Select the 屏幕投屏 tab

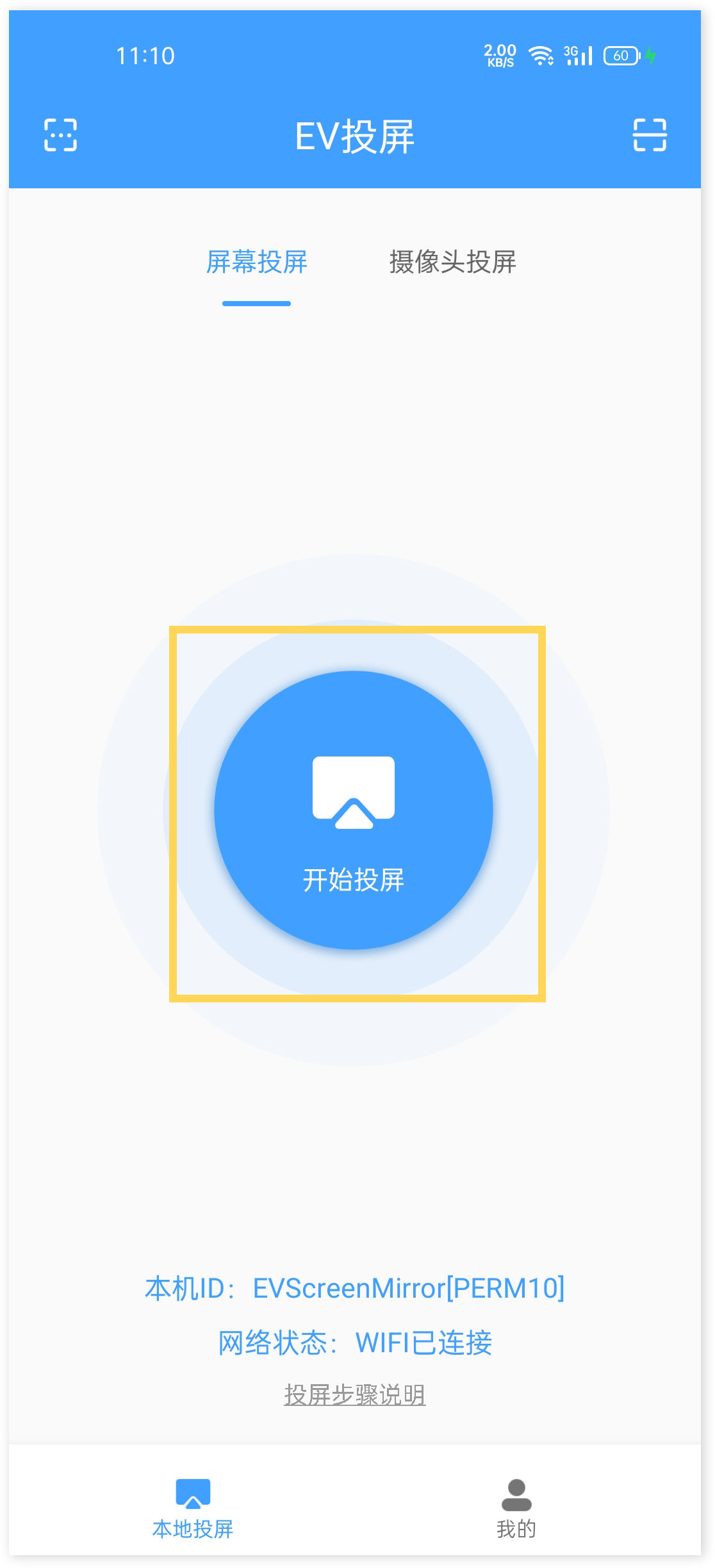pos(257,261)
